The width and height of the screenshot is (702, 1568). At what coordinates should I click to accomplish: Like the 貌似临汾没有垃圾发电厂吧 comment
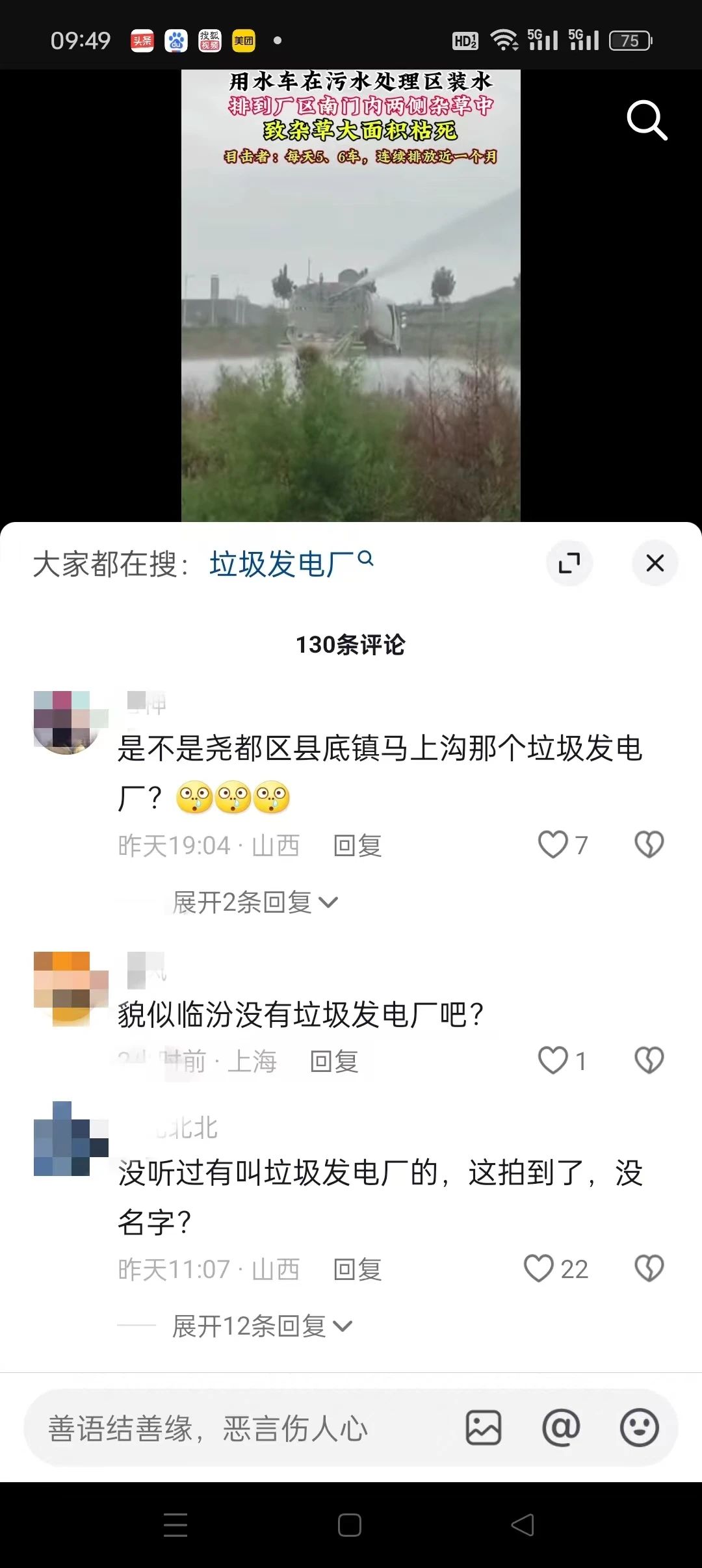[554, 1060]
